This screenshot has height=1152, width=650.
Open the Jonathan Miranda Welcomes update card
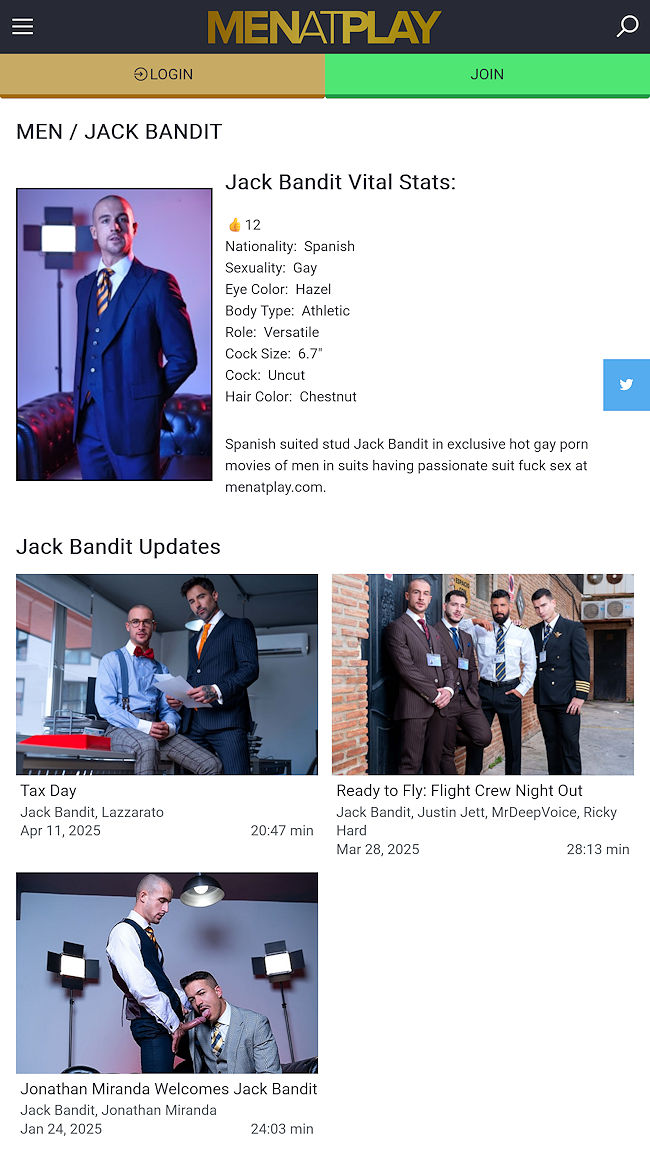tap(167, 972)
